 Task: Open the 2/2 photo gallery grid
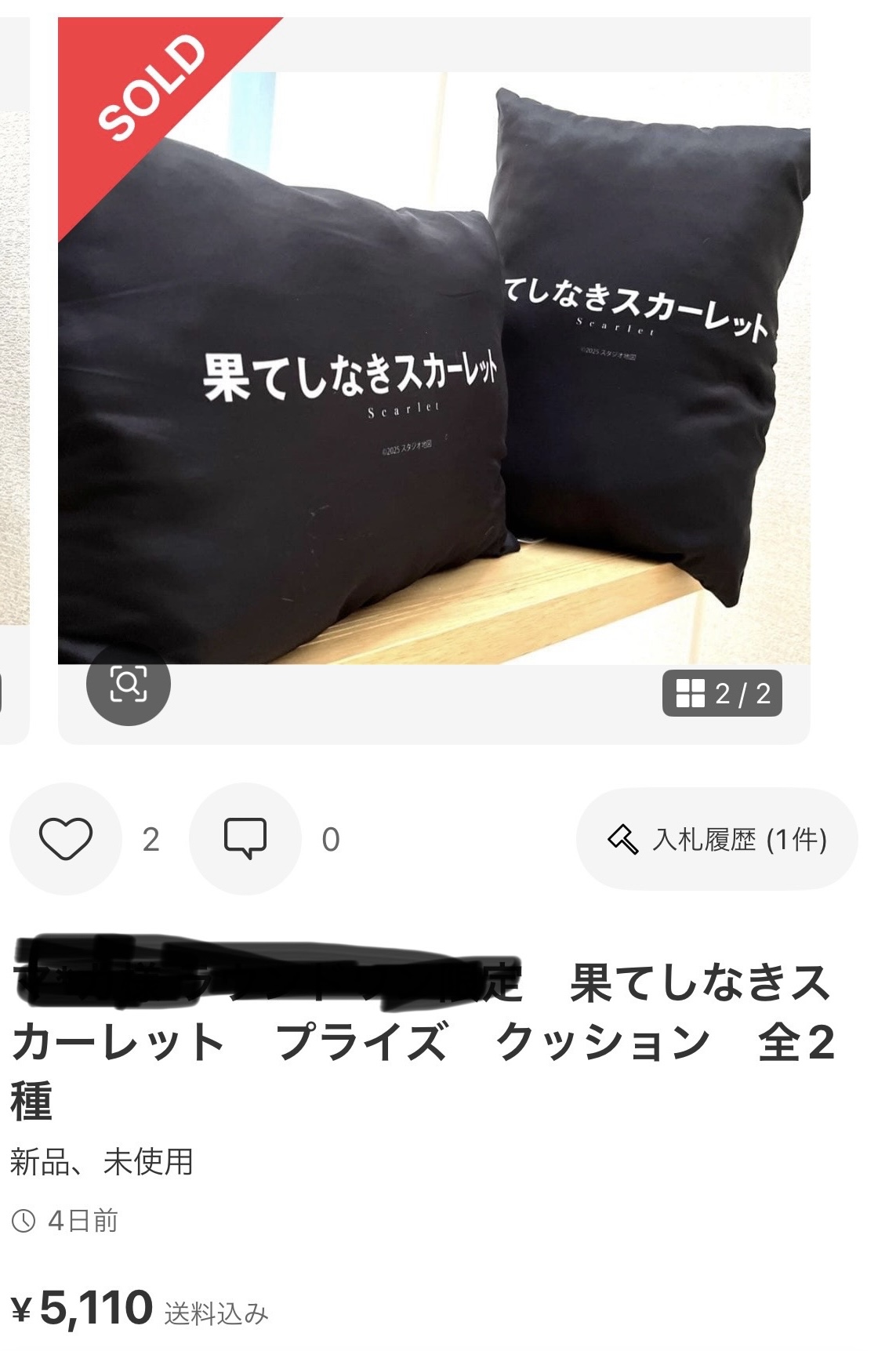pos(722,693)
